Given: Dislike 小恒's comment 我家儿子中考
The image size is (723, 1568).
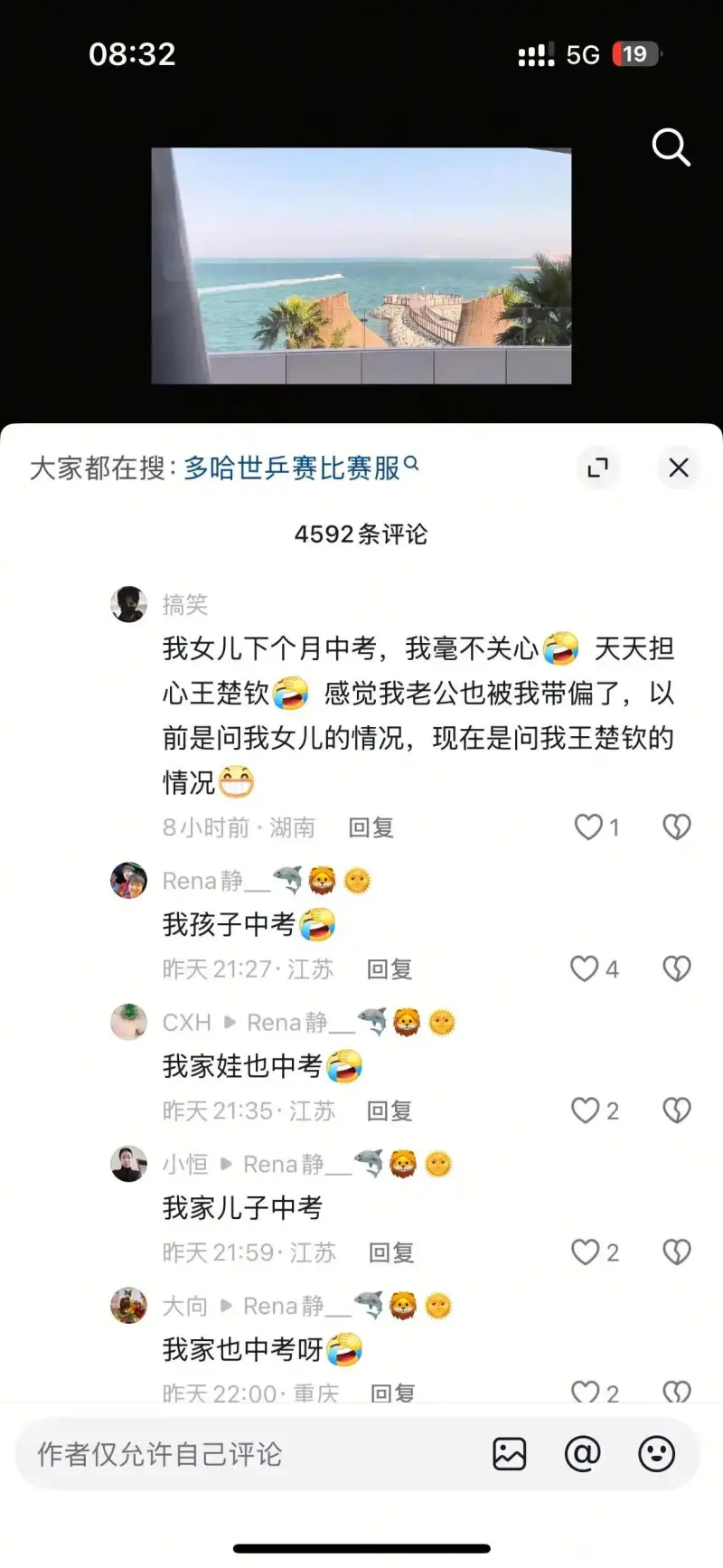Looking at the screenshot, I should coord(676,1252).
